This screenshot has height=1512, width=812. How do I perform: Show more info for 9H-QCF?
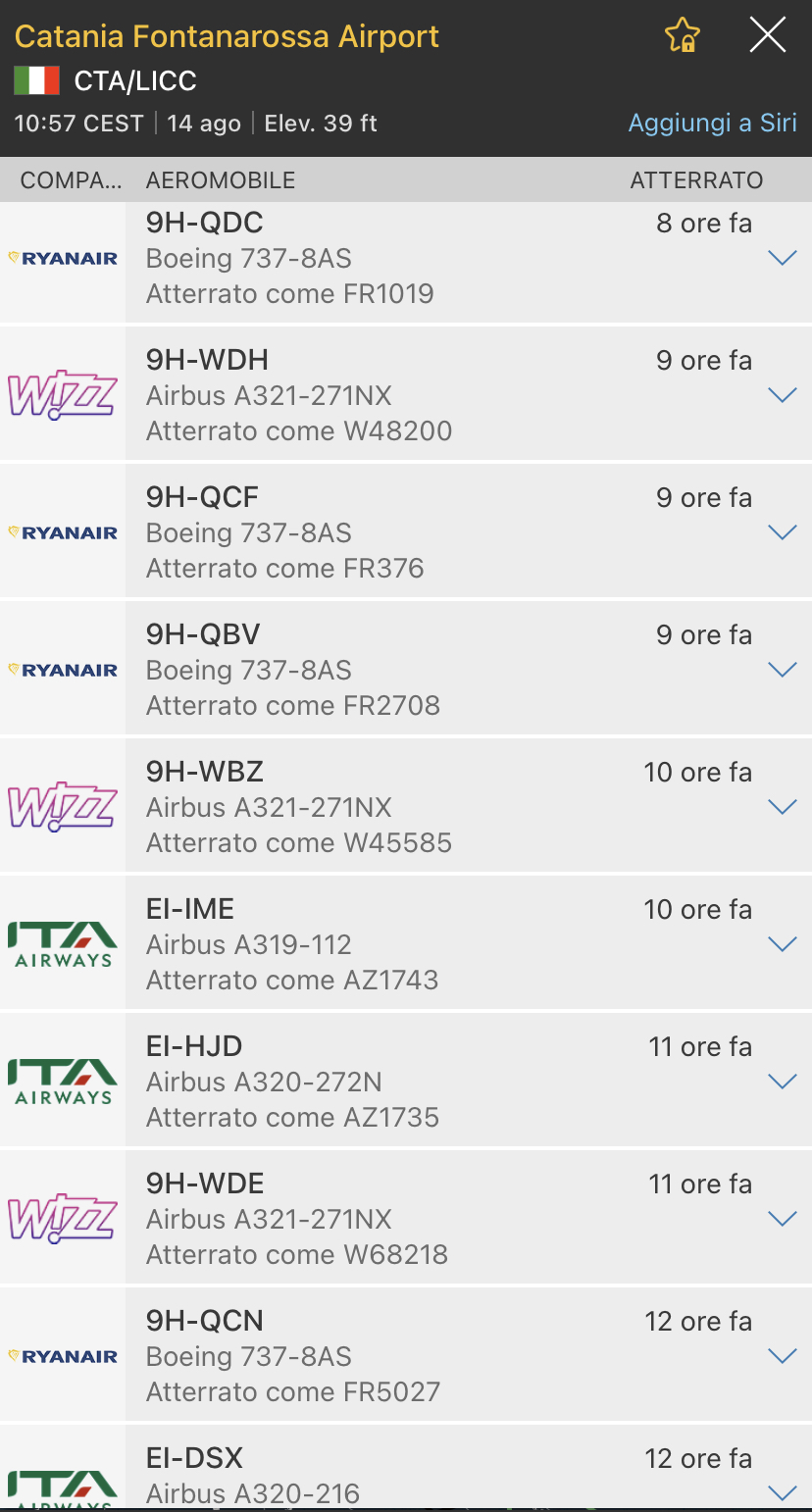click(782, 532)
